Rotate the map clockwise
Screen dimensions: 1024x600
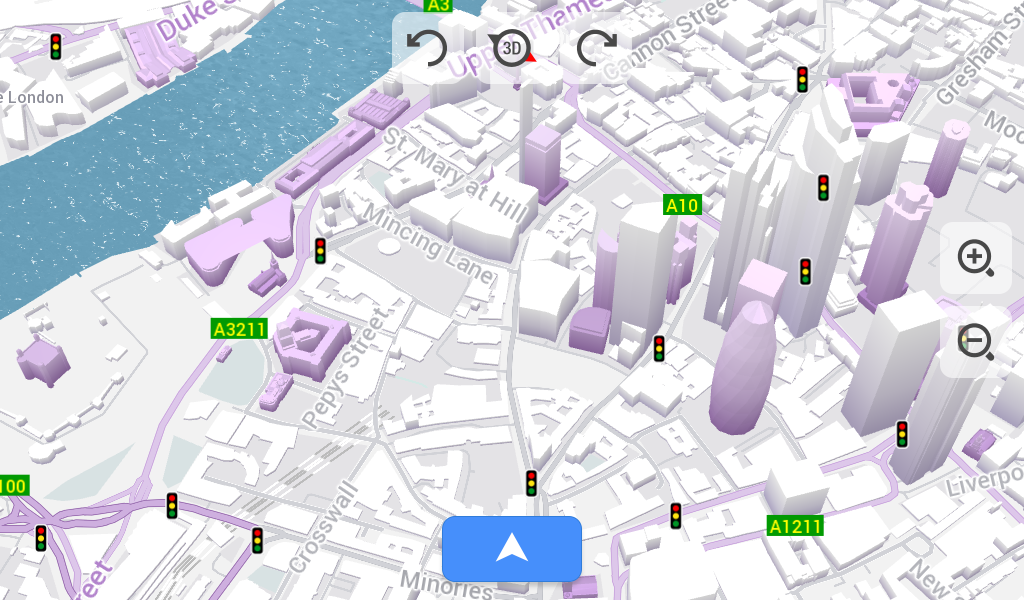coord(596,48)
